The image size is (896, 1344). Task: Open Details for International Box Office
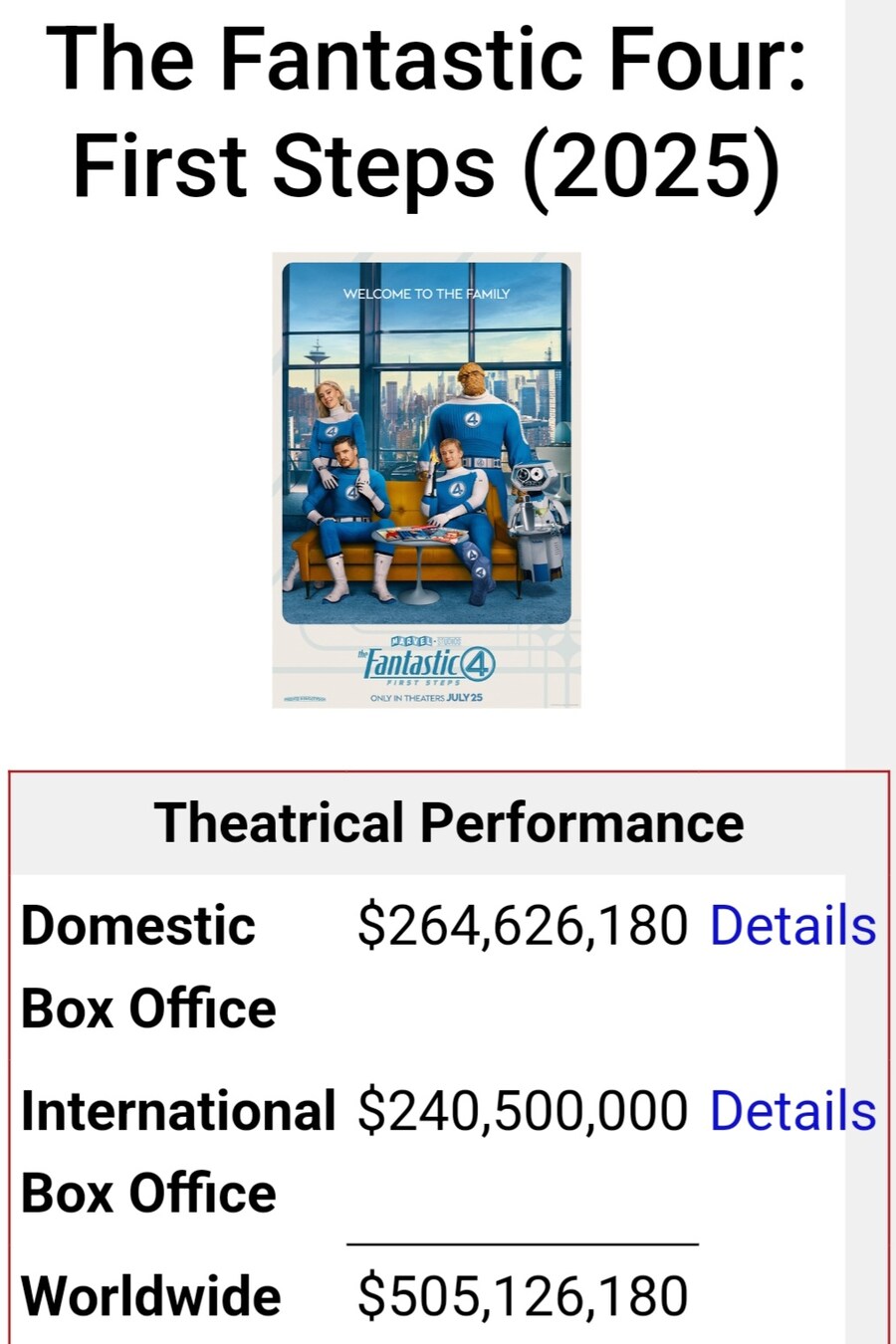tap(792, 1111)
